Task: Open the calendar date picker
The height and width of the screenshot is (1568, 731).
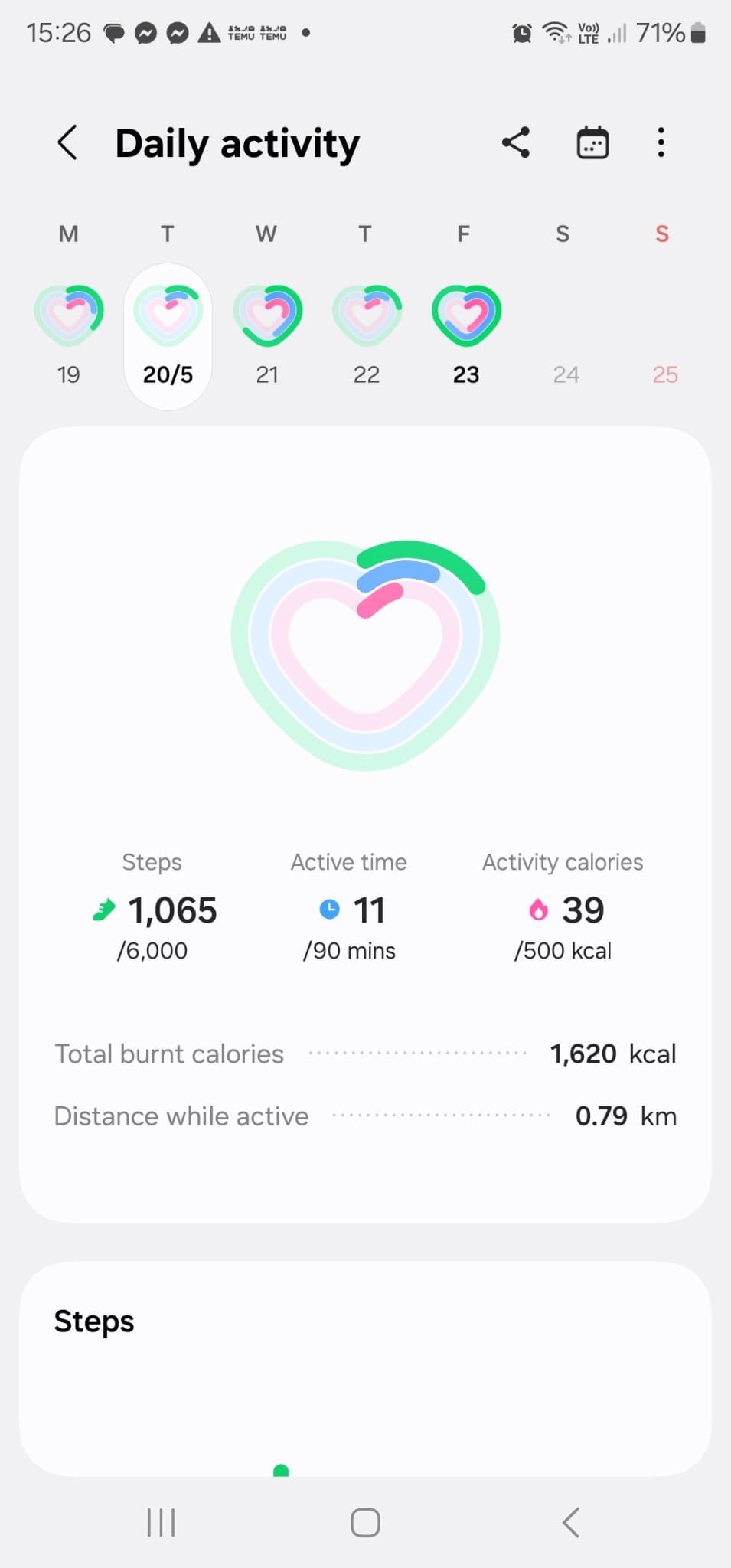Action: pos(592,142)
